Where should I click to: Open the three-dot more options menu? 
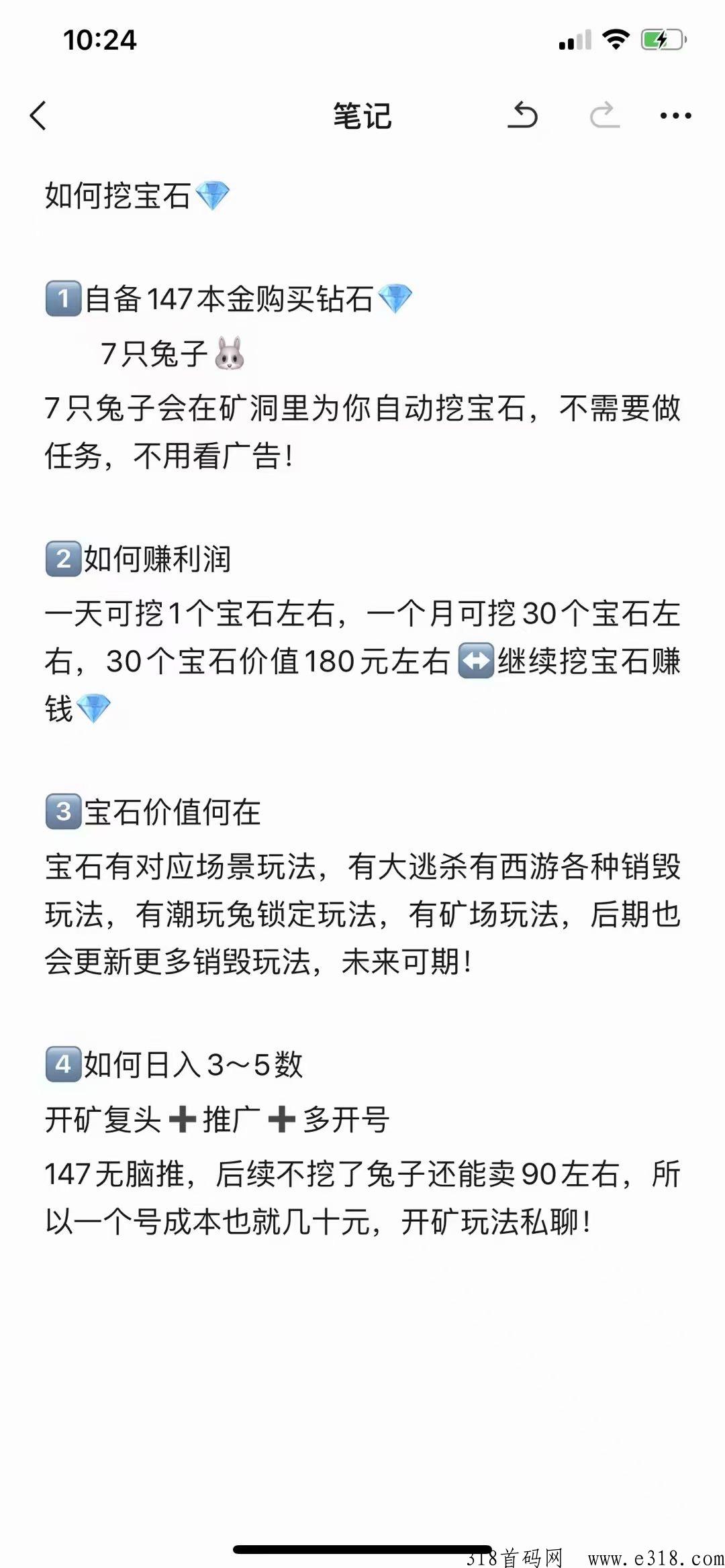tap(675, 115)
